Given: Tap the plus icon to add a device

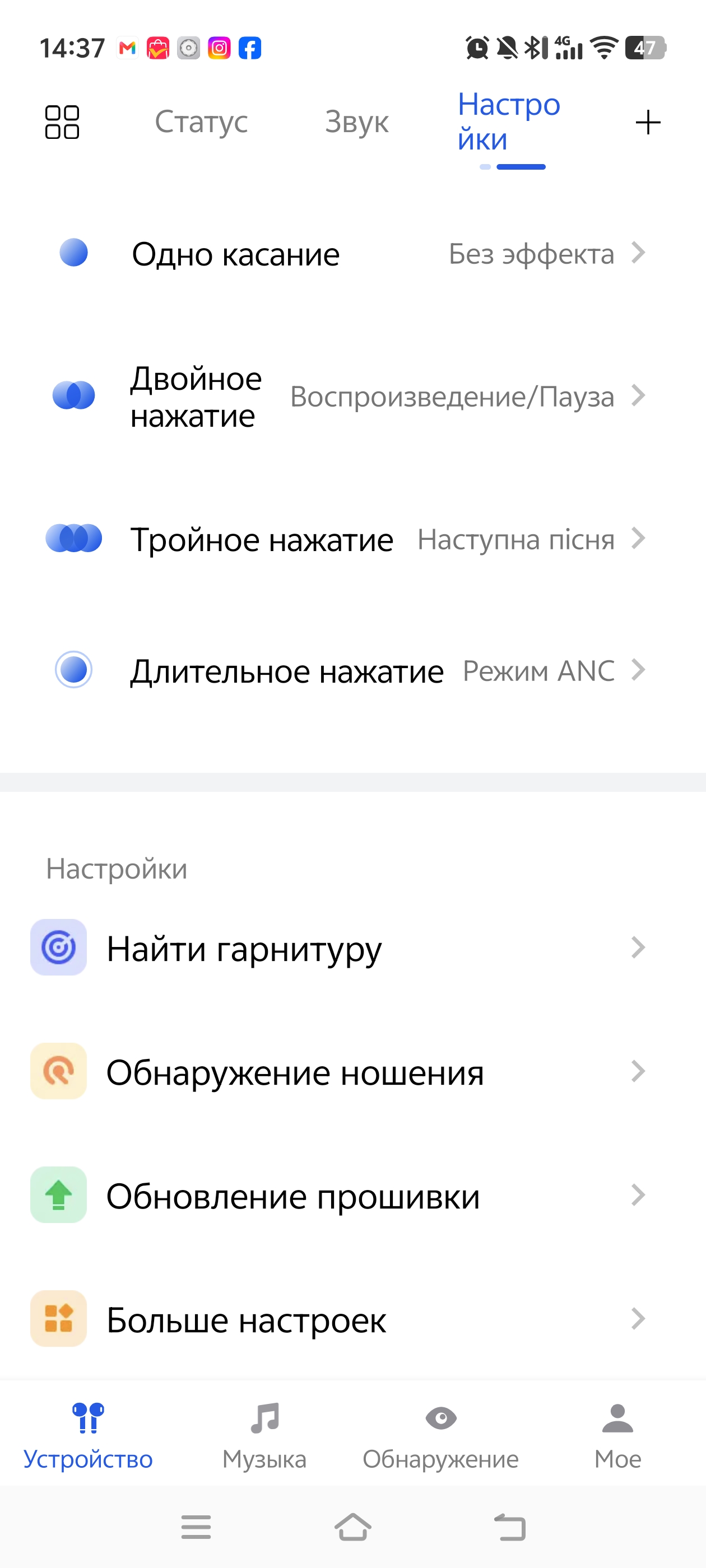Looking at the screenshot, I should pyautogui.click(x=648, y=122).
